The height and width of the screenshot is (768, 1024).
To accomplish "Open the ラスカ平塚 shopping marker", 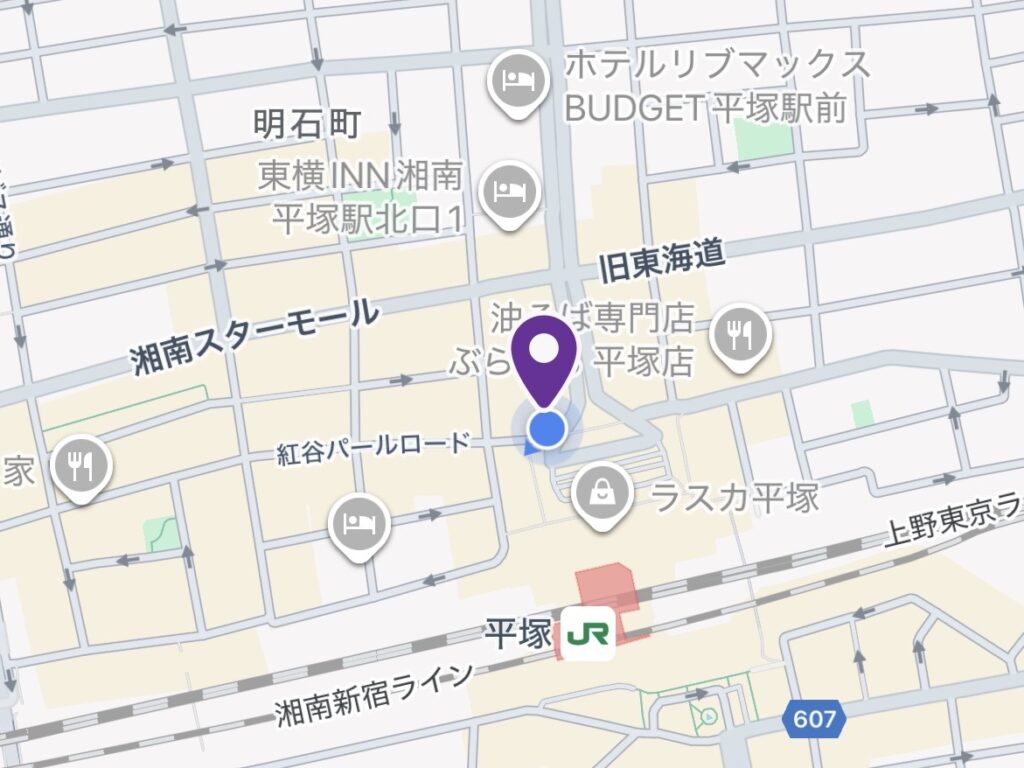I will point(602,493).
